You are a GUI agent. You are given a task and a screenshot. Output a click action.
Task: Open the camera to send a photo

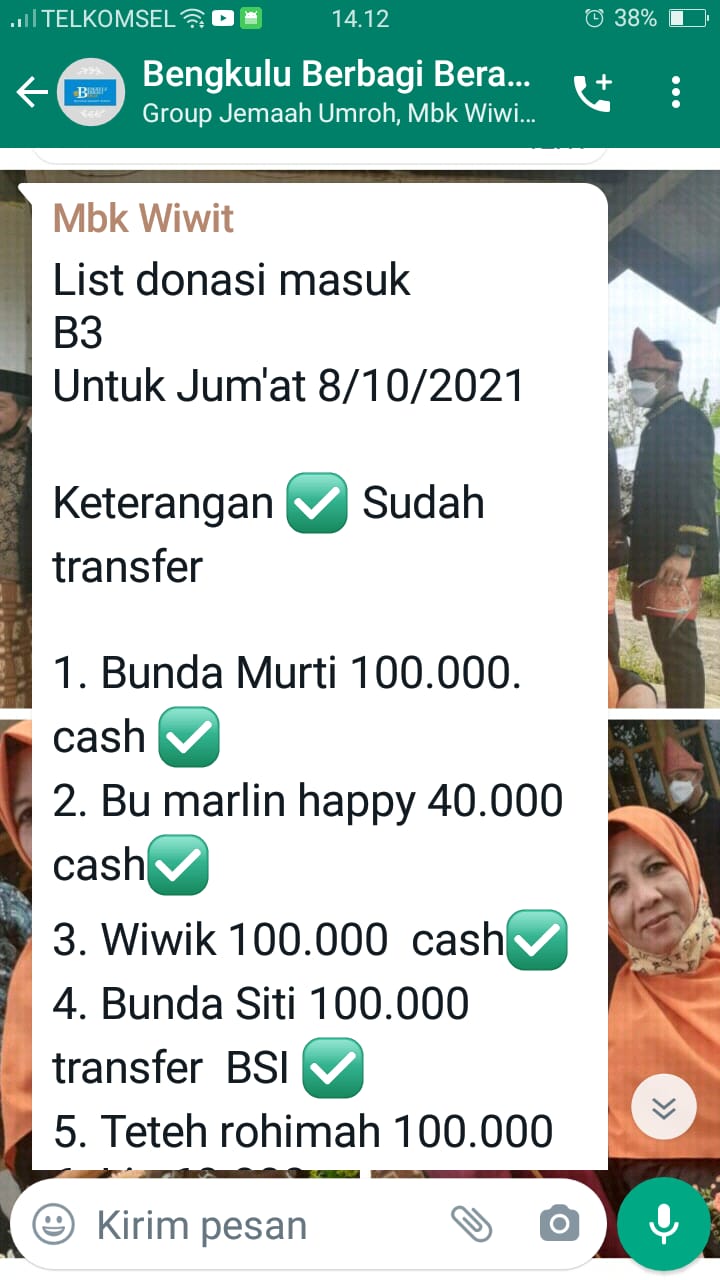[559, 1223]
